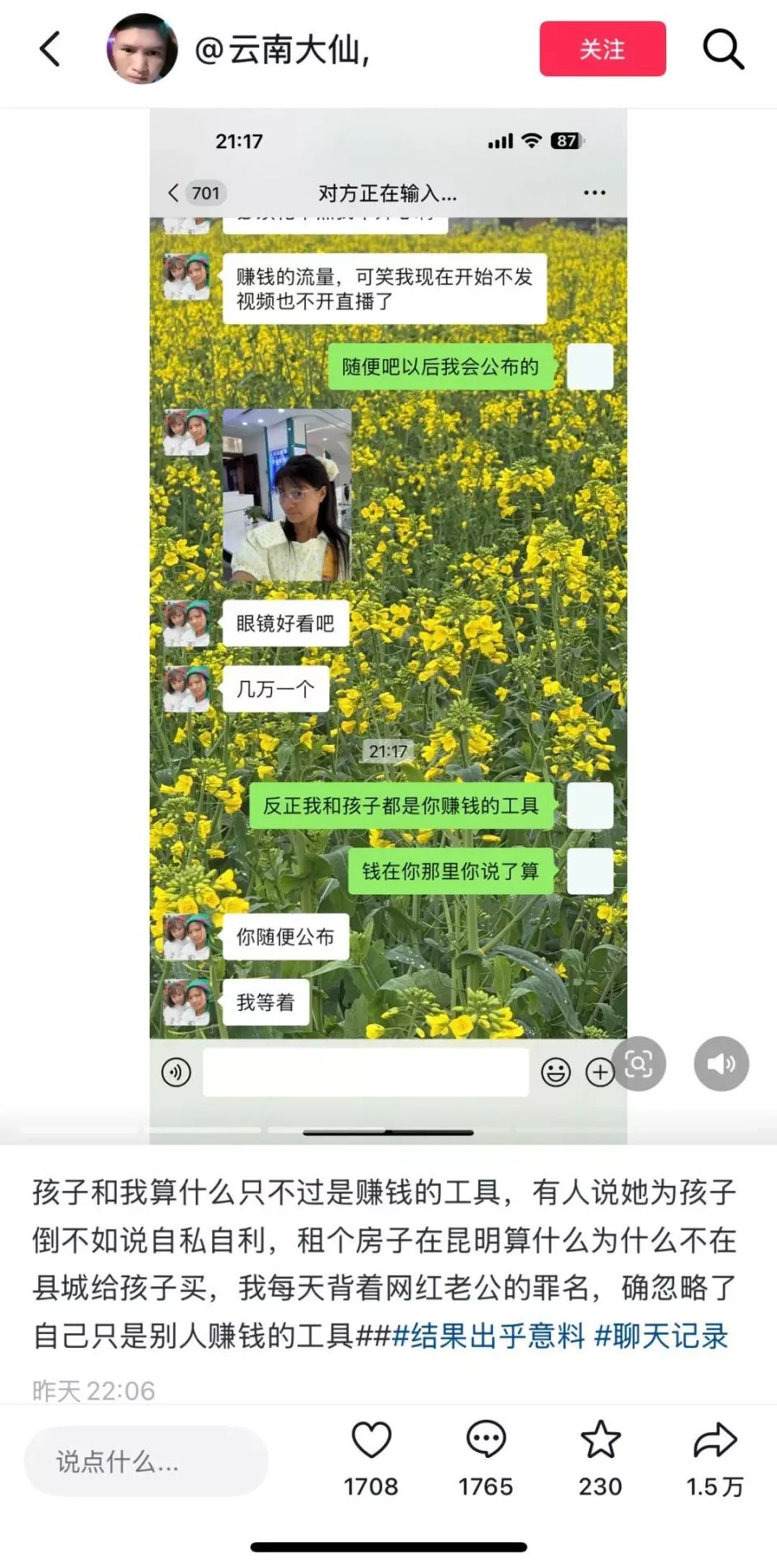Save the post with star icon

600,1441
